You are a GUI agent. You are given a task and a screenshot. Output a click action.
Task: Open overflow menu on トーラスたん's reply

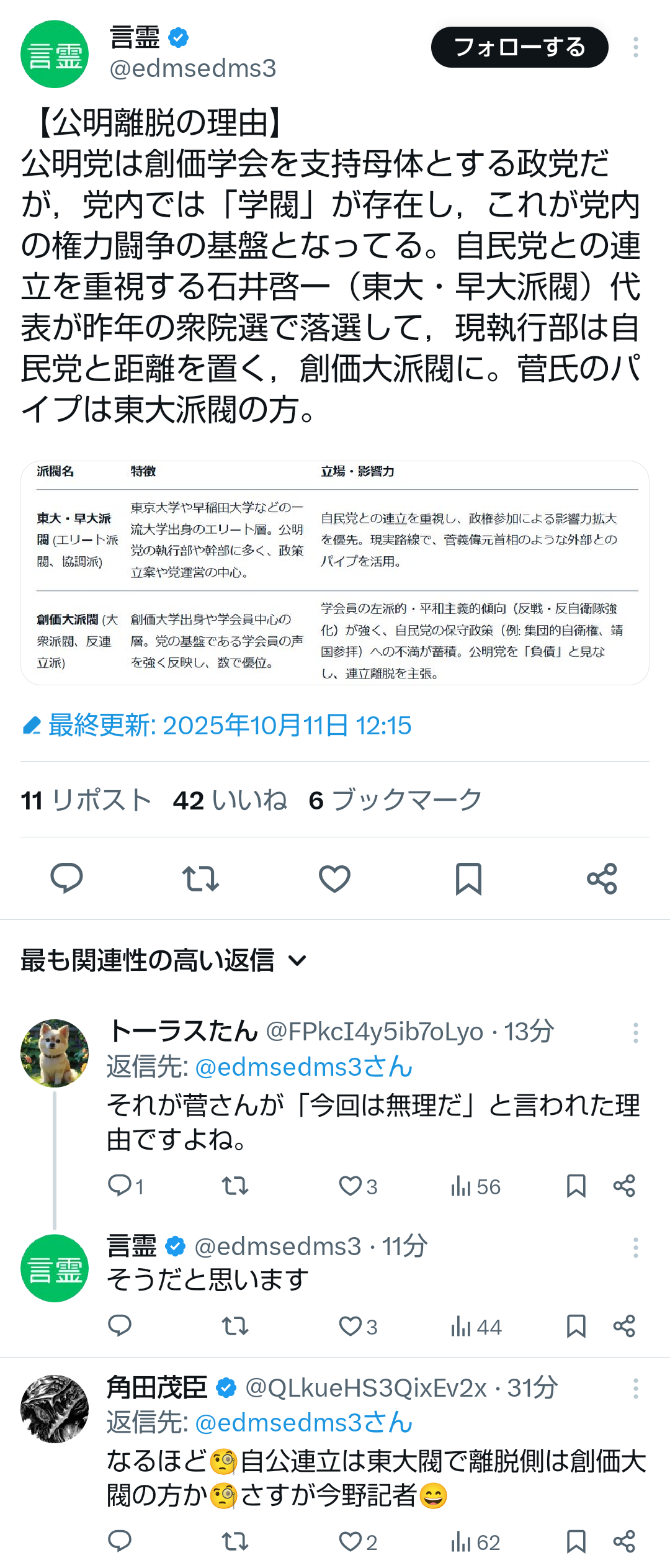coord(635,1032)
